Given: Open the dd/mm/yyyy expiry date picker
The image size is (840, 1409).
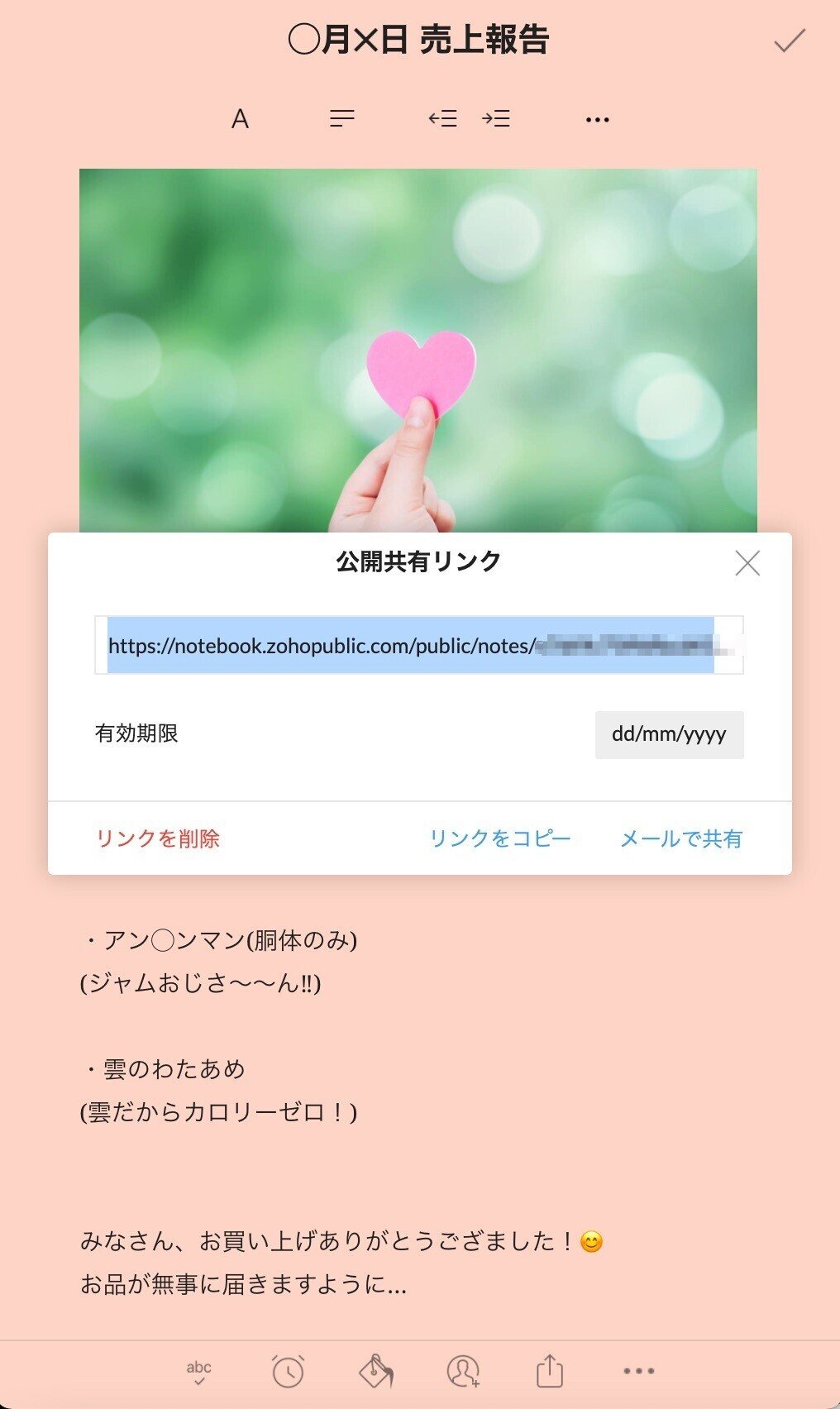Looking at the screenshot, I should [670, 733].
